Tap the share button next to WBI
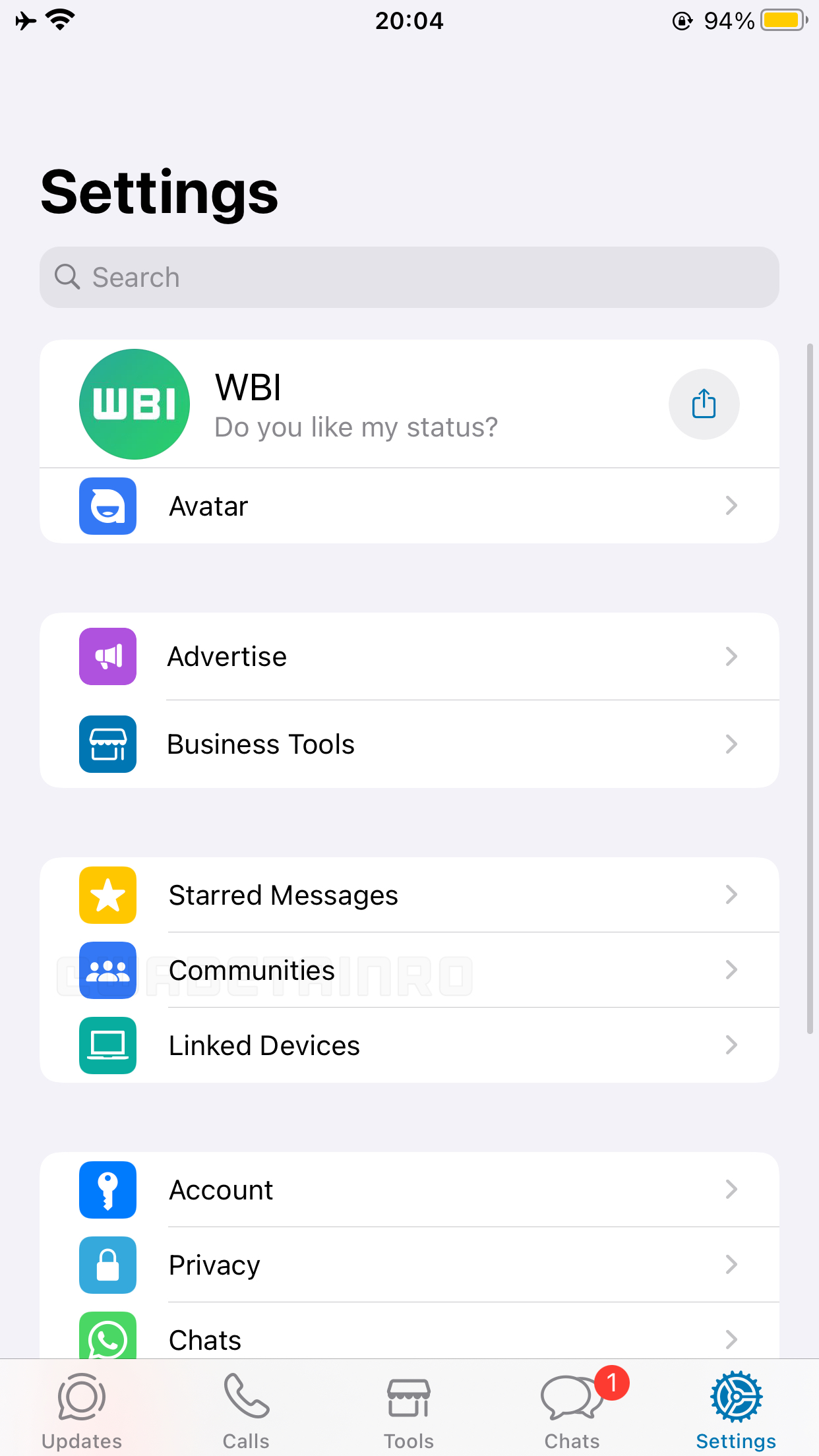 (x=704, y=404)
